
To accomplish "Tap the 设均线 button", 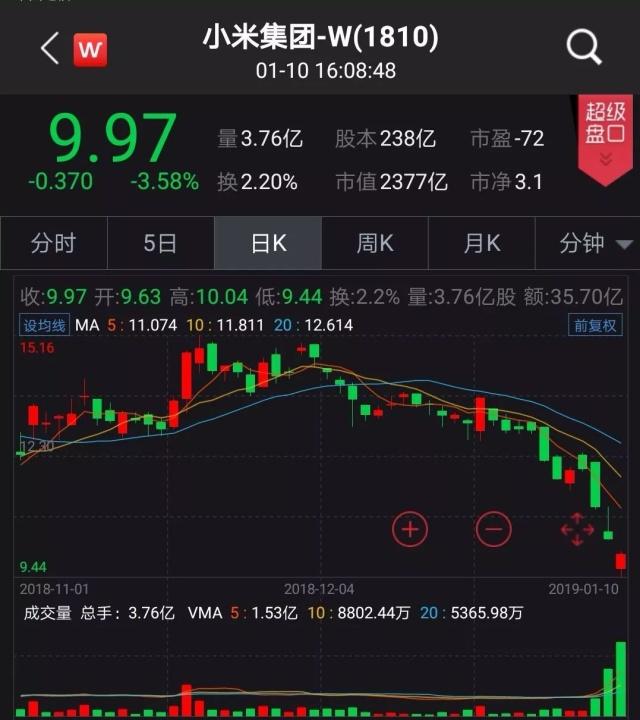I will pos(45,326).
